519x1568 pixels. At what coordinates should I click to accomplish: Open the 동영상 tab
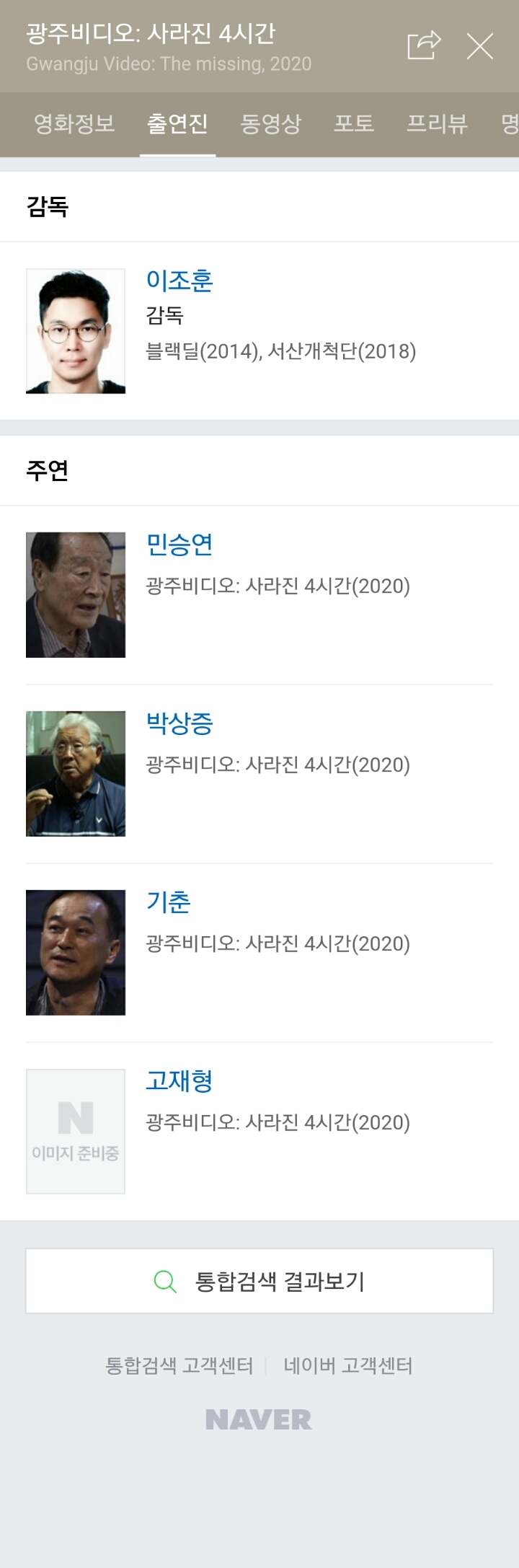pos(270,124)
